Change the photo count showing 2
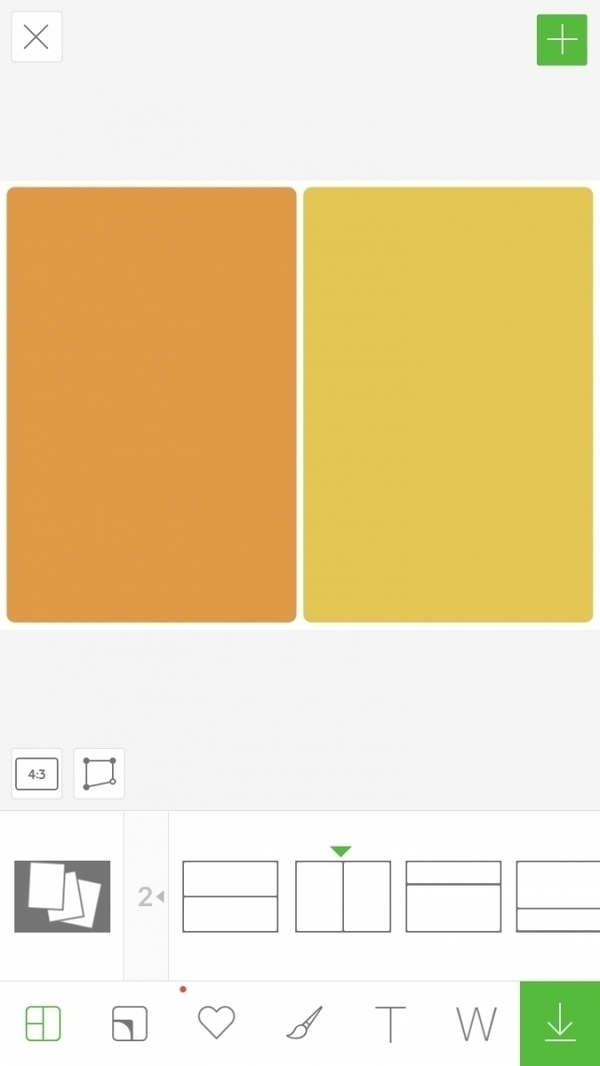This screenshot has height=1066, width=600. [147, 897]
